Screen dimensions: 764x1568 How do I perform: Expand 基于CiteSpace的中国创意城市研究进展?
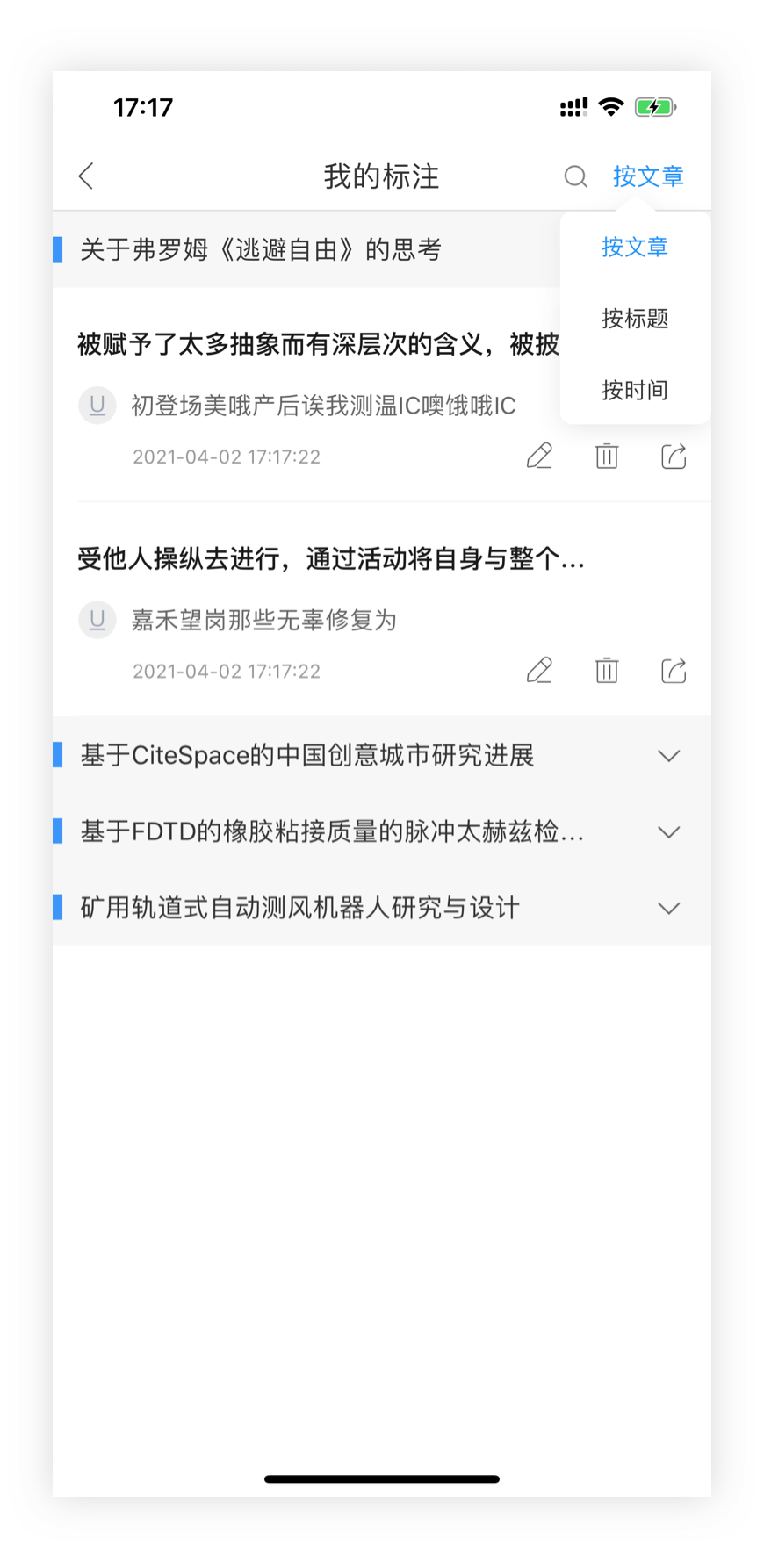[x=669, y=756]
